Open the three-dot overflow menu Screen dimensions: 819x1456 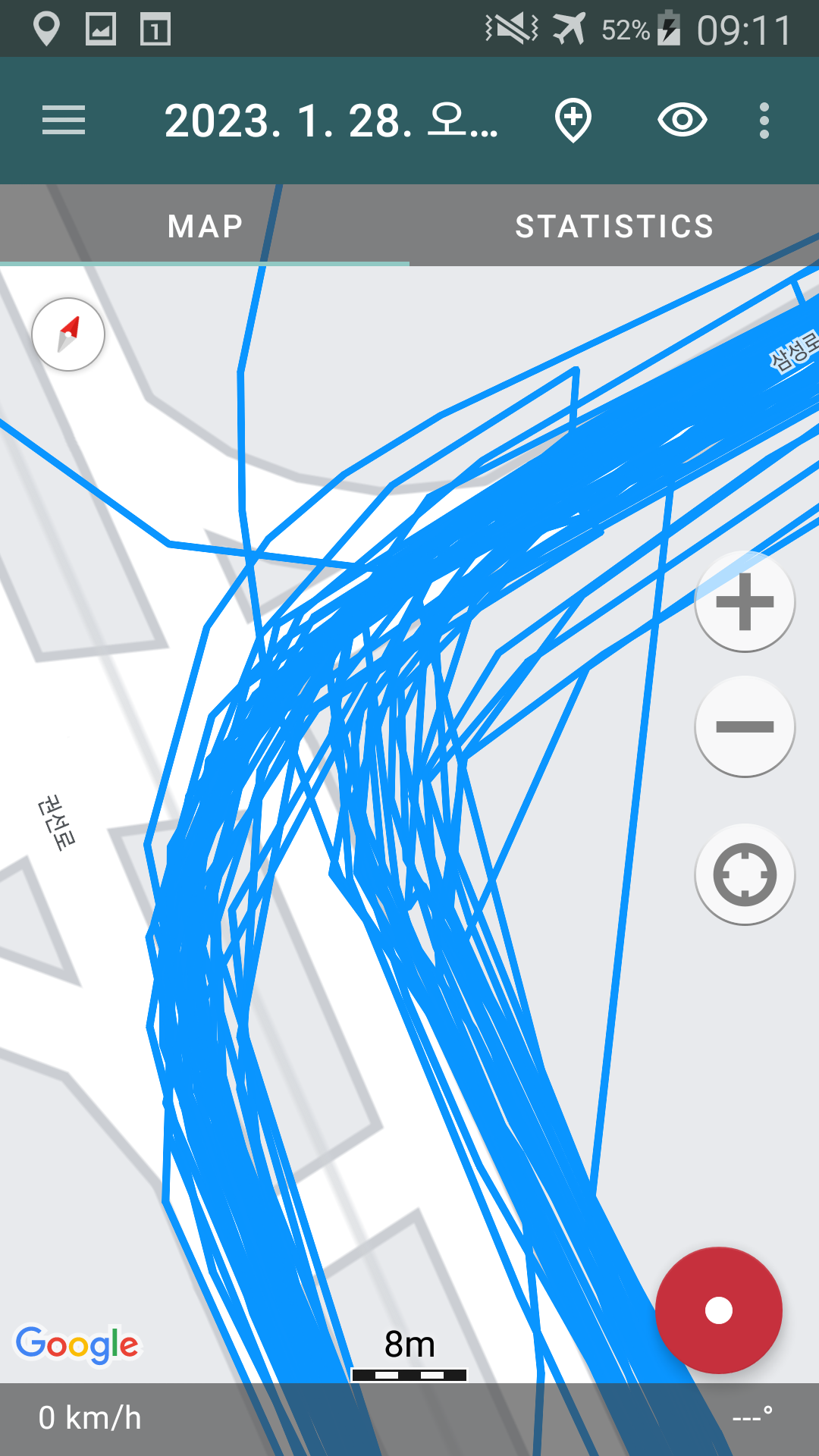(764, 121)
